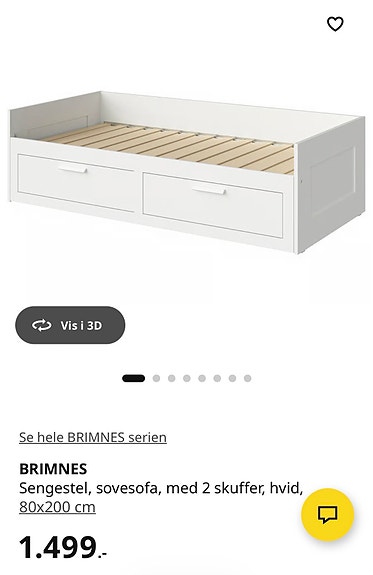Jump to the second image dot
Screen dimensions: 373x575
(x=156, y=378)
